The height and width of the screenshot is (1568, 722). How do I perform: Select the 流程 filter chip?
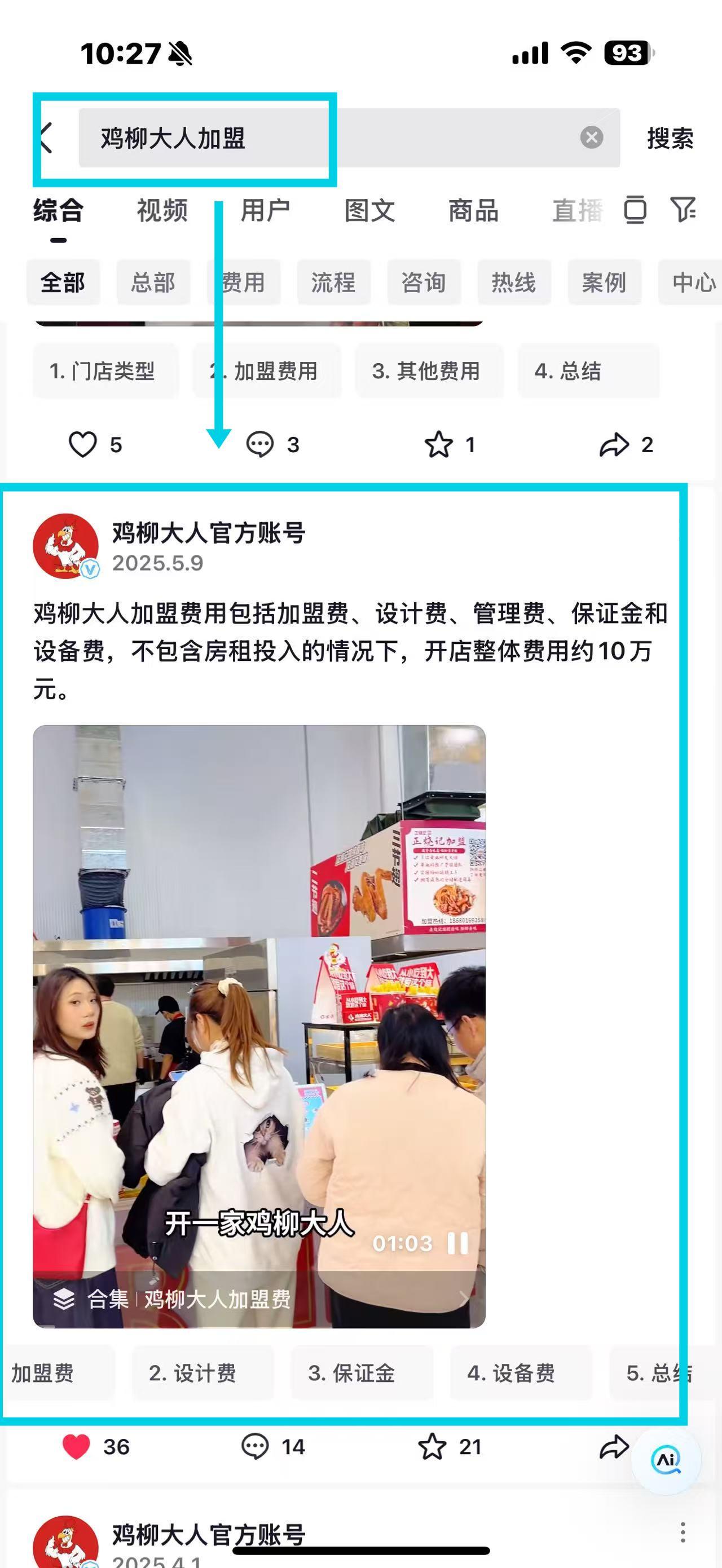click(333, 282)
